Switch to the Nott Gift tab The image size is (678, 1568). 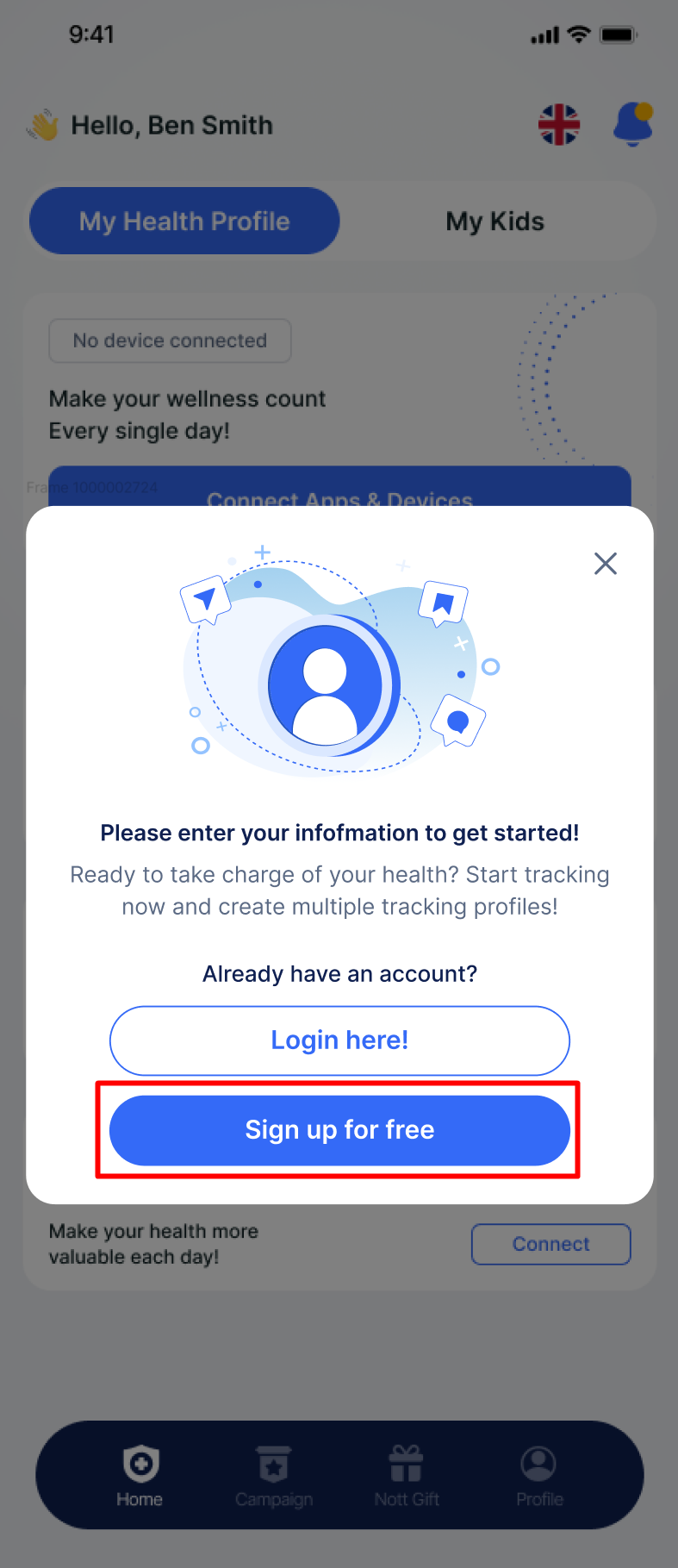(x=407, y=1476)
